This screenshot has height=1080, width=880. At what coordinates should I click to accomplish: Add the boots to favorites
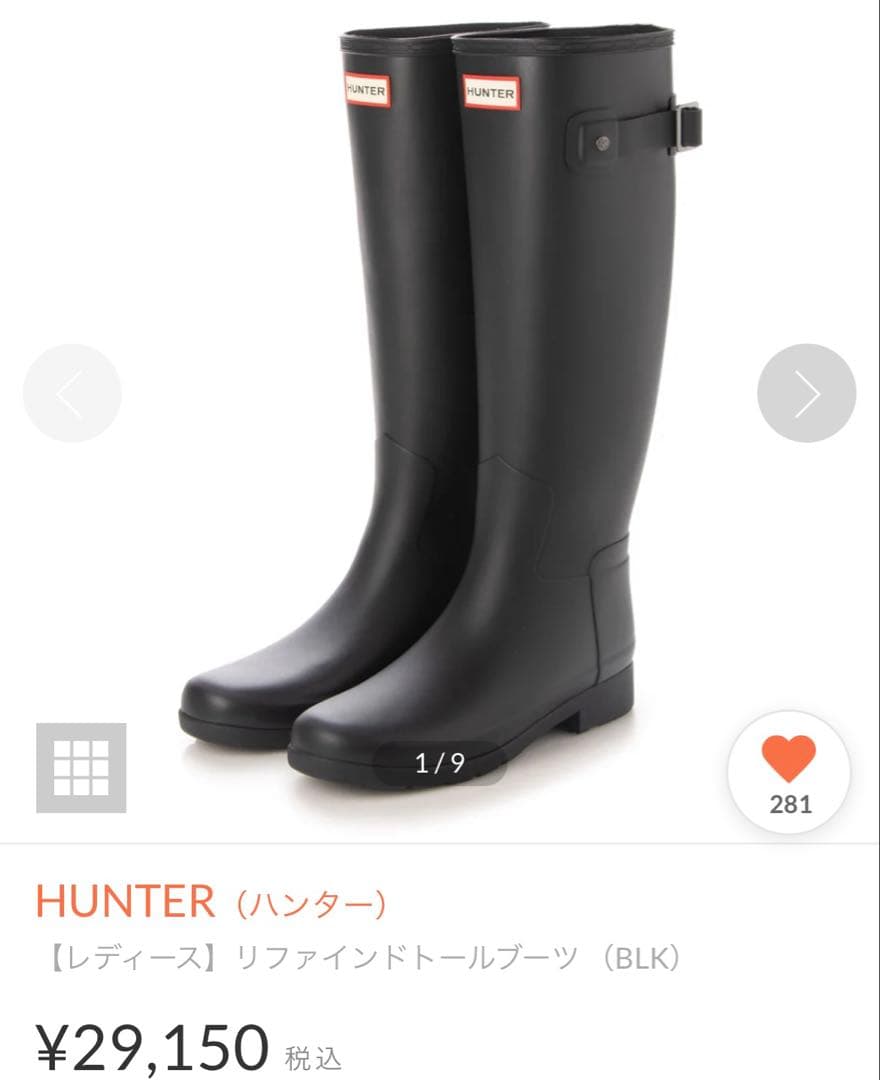pyautogui.click(x=789, y=771)
